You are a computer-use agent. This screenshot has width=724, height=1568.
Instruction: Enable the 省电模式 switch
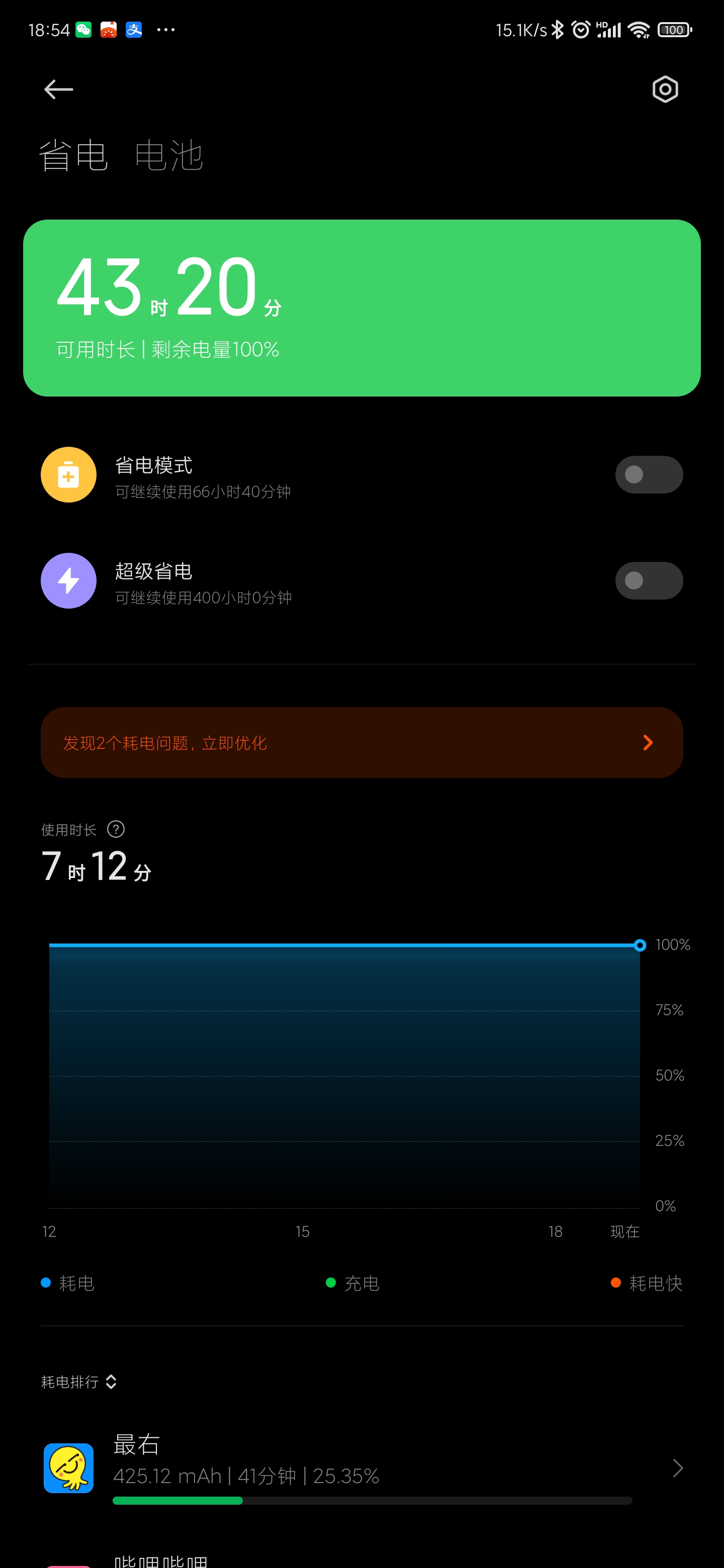point(649,475)
